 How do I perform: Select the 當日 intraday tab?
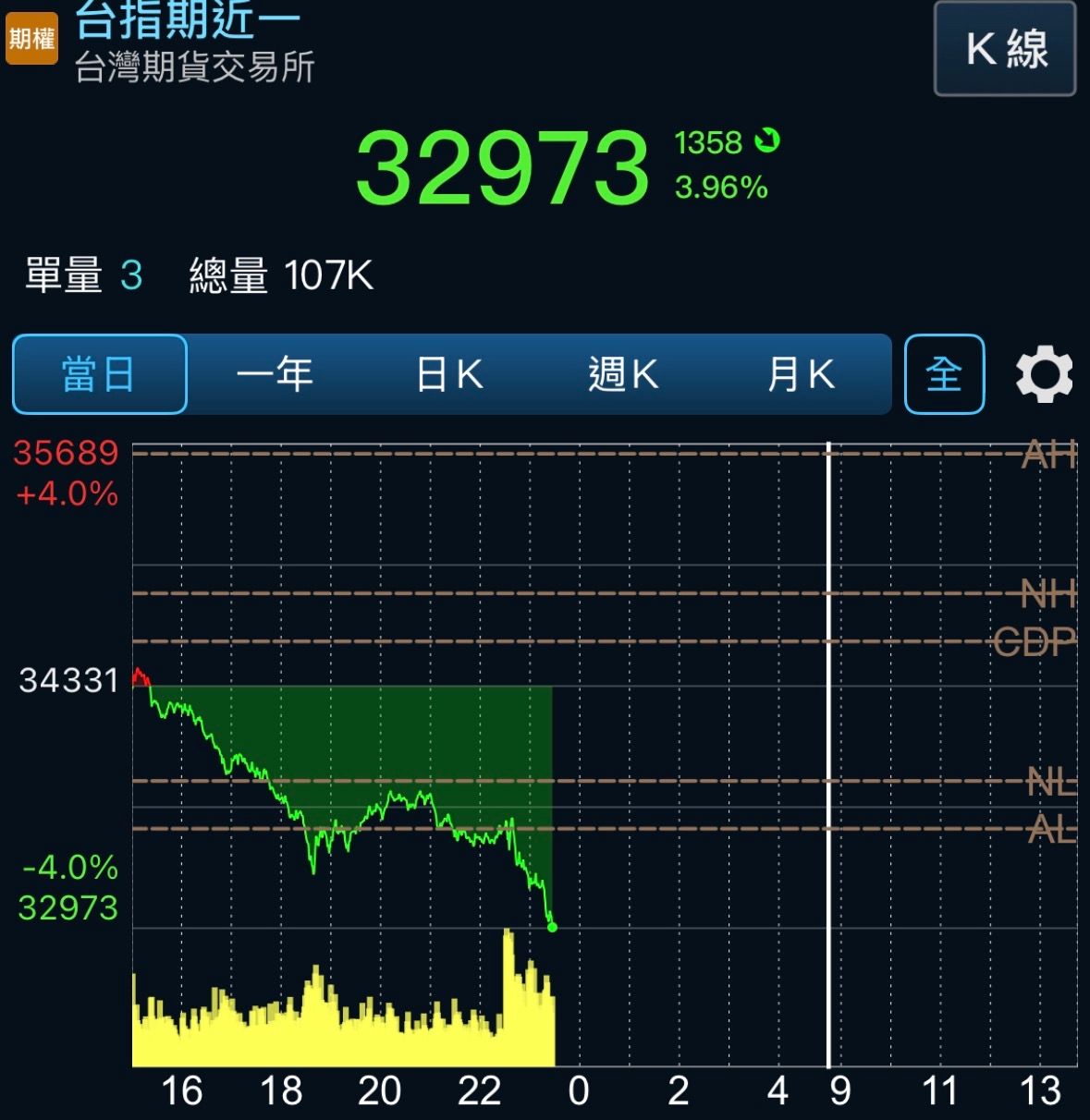click(x=99, y=374)
